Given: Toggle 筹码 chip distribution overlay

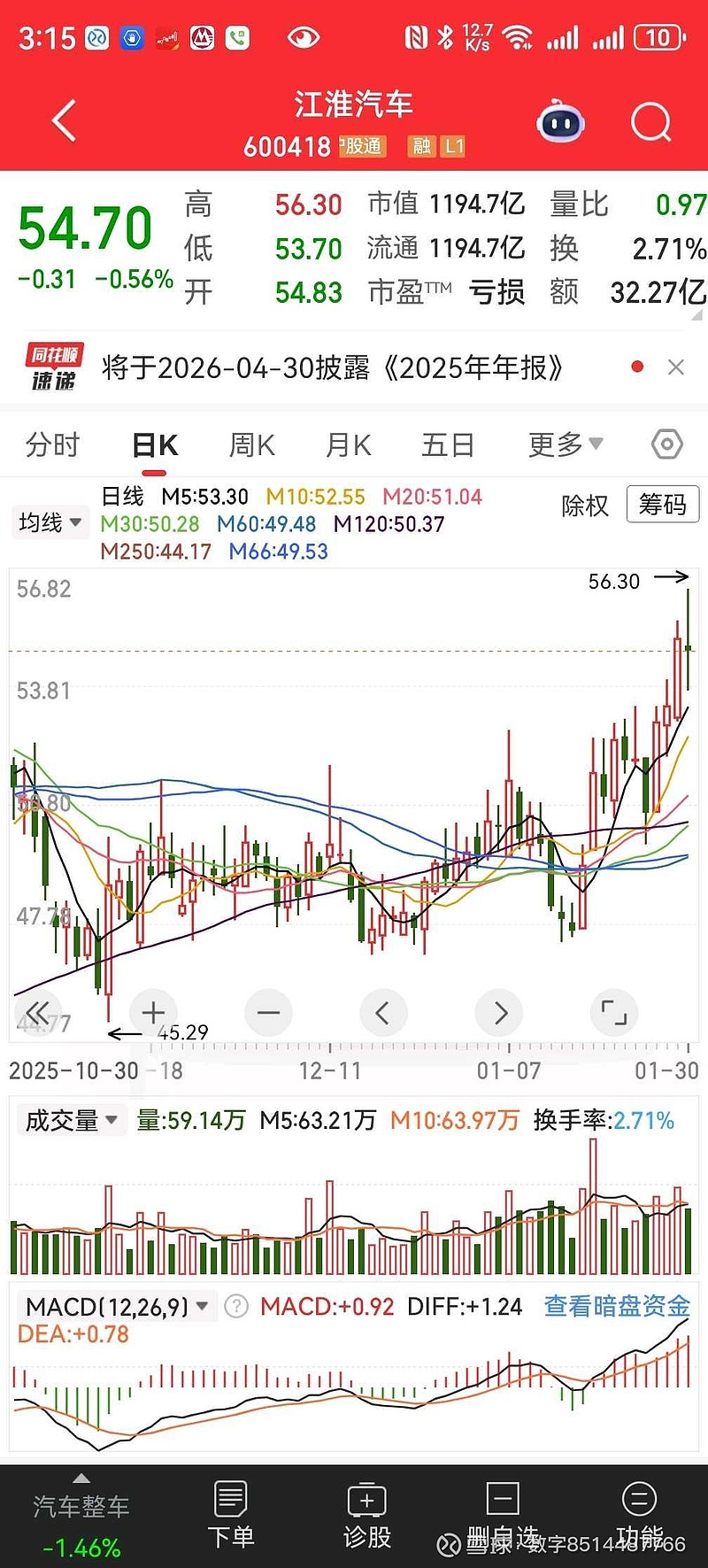Looking at the screenshot, I should tap(661, 505).
